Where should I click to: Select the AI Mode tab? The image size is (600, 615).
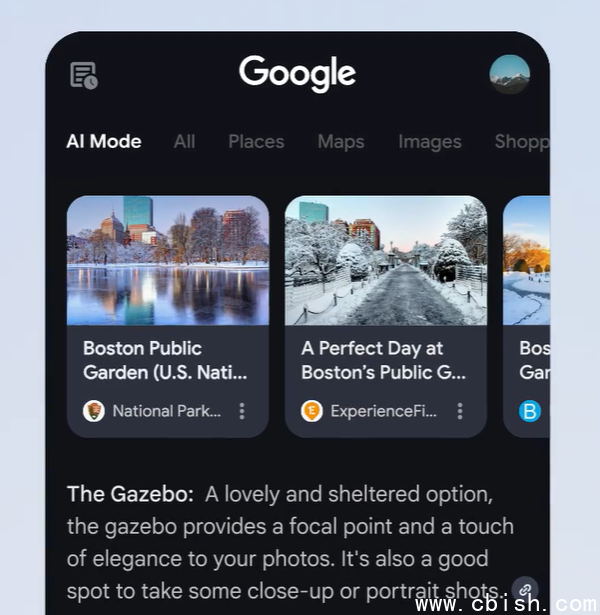(x=104, y=141)
